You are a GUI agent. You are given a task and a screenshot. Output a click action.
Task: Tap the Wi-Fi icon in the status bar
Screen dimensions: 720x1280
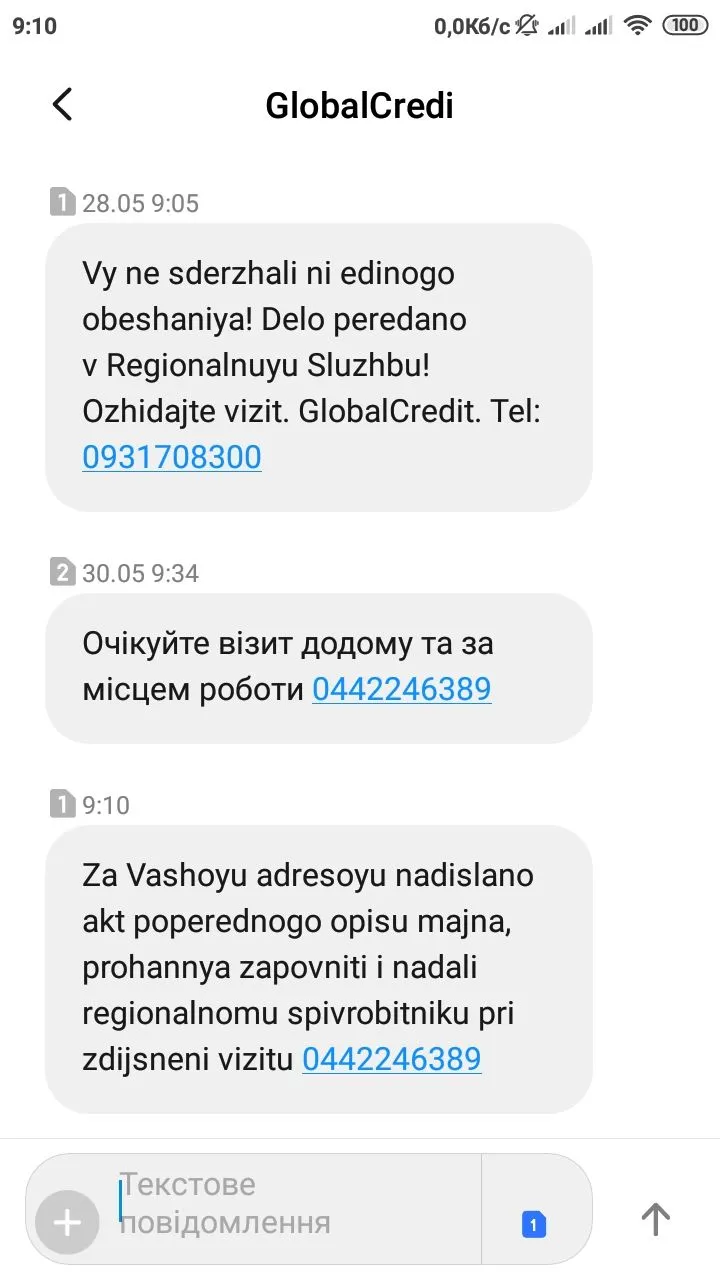[x=639, y=25]
